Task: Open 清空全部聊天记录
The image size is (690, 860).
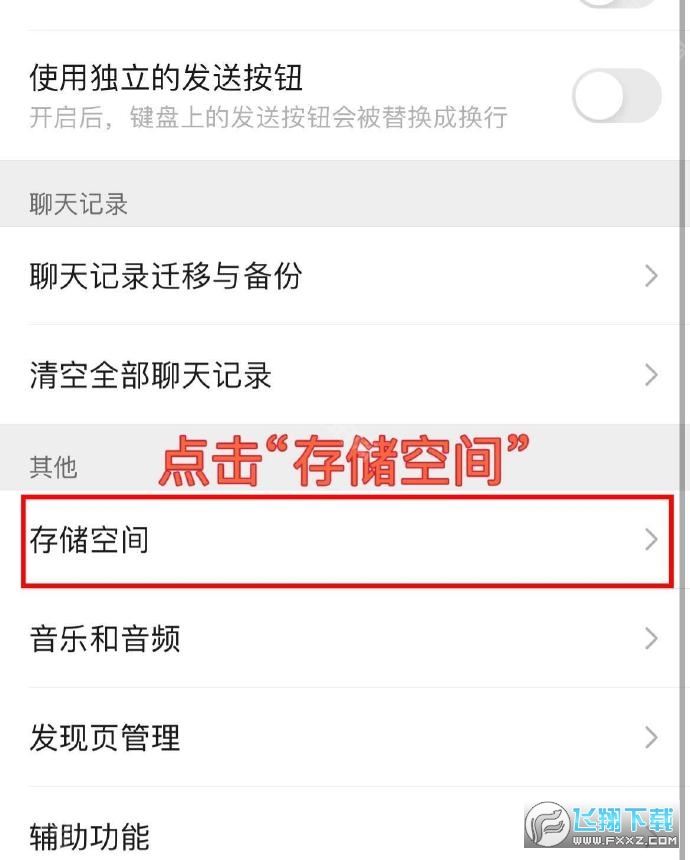Action: point(345,375)
